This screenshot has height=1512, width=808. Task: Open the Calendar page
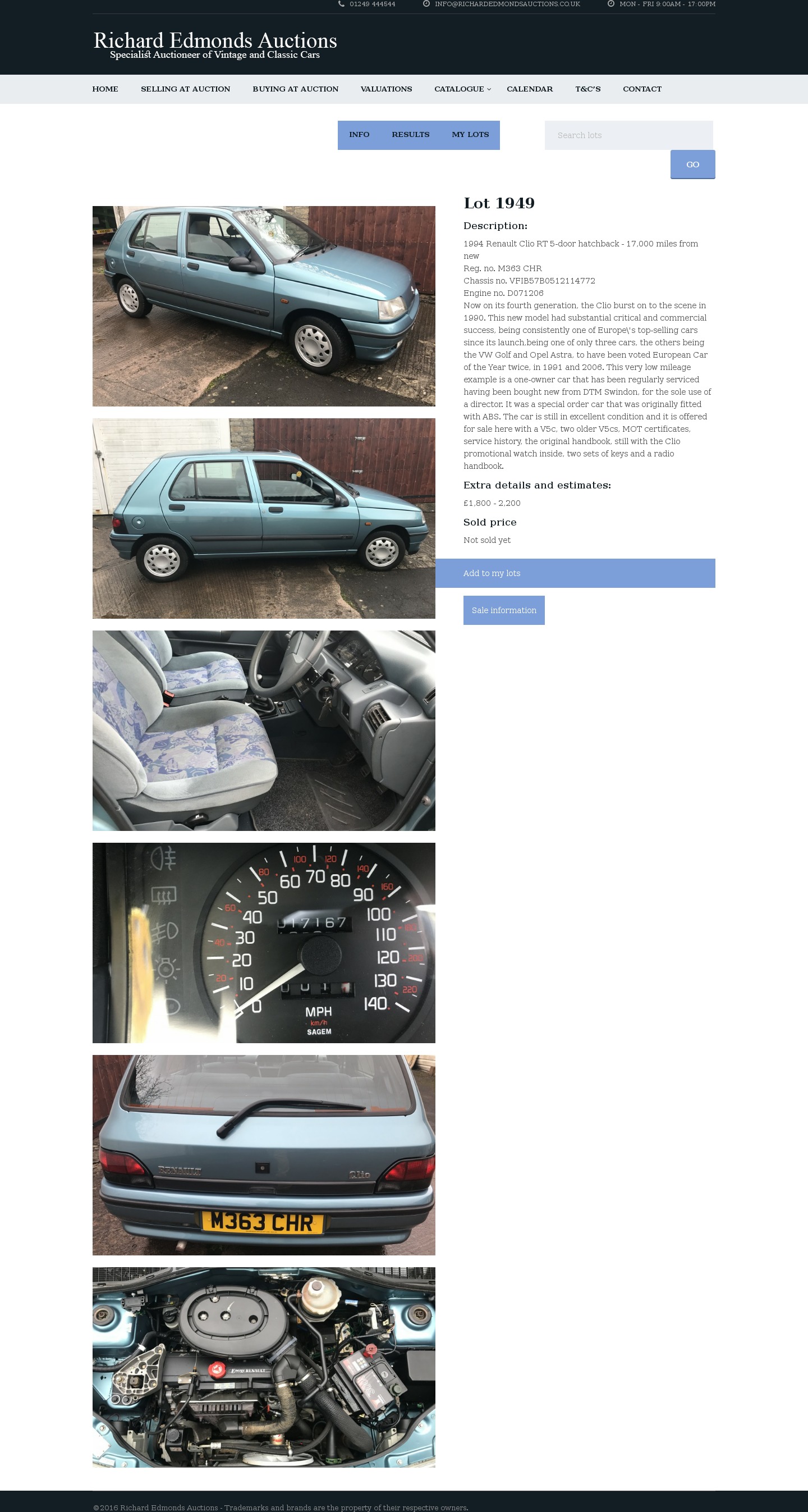529,89
